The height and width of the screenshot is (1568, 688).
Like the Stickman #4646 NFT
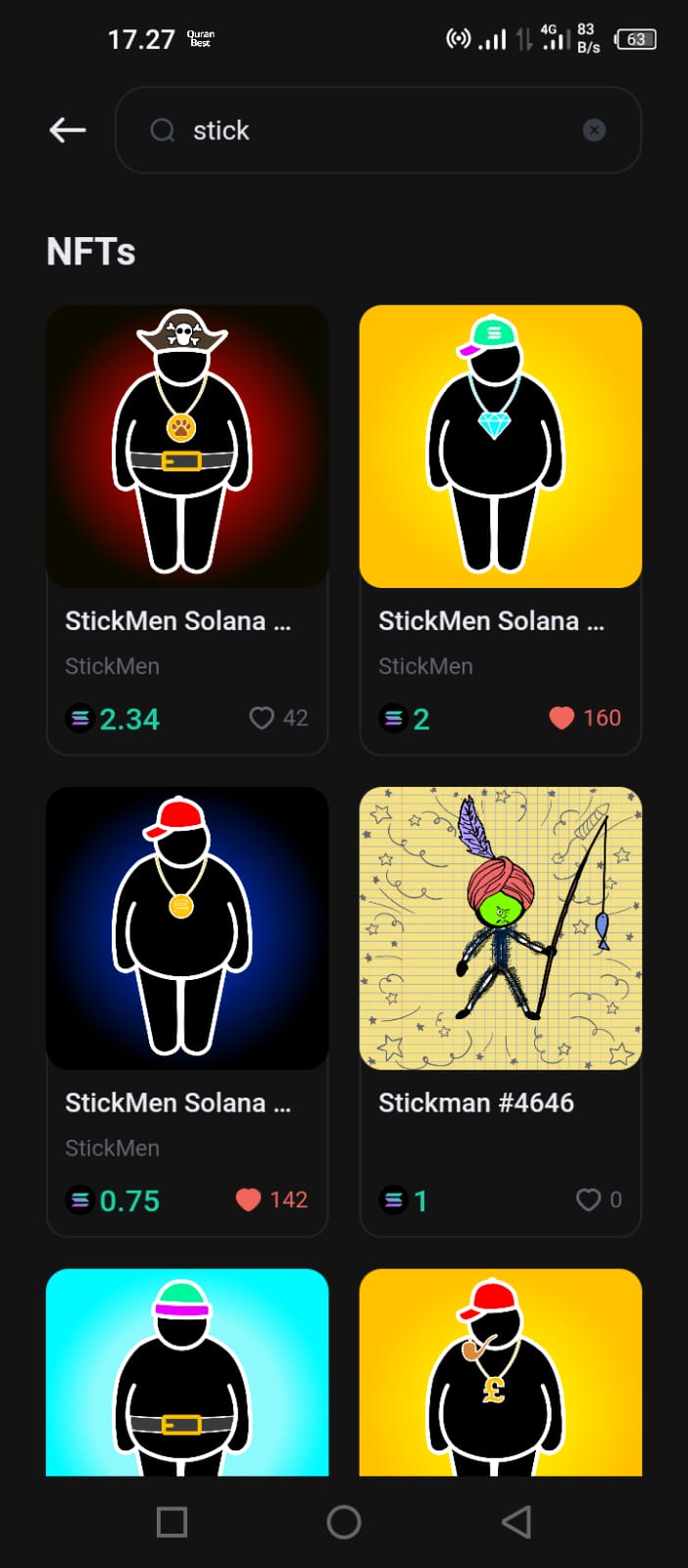click(588, 1200)
